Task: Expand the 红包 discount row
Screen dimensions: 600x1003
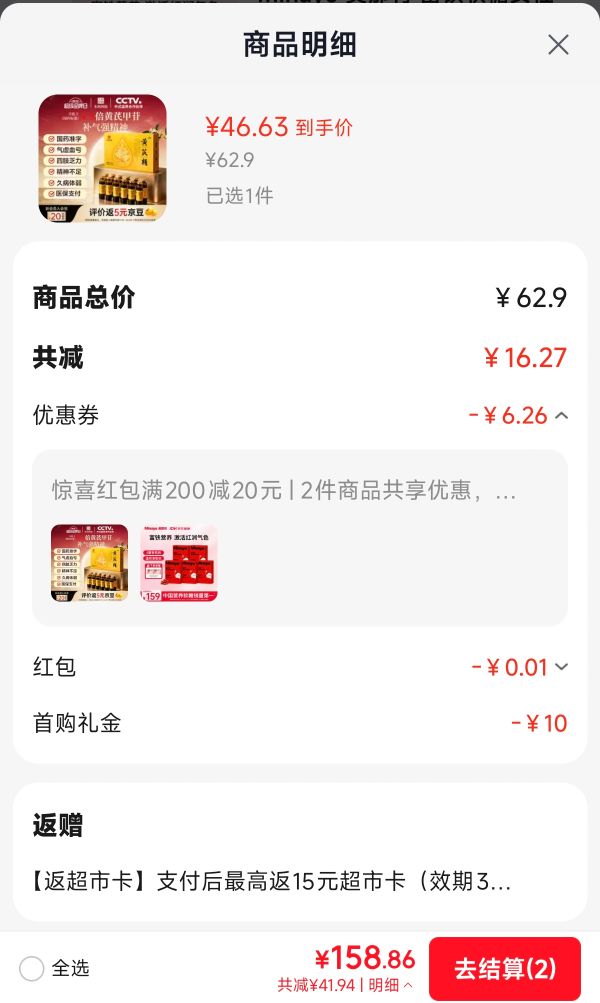Action: pos(562,667)
